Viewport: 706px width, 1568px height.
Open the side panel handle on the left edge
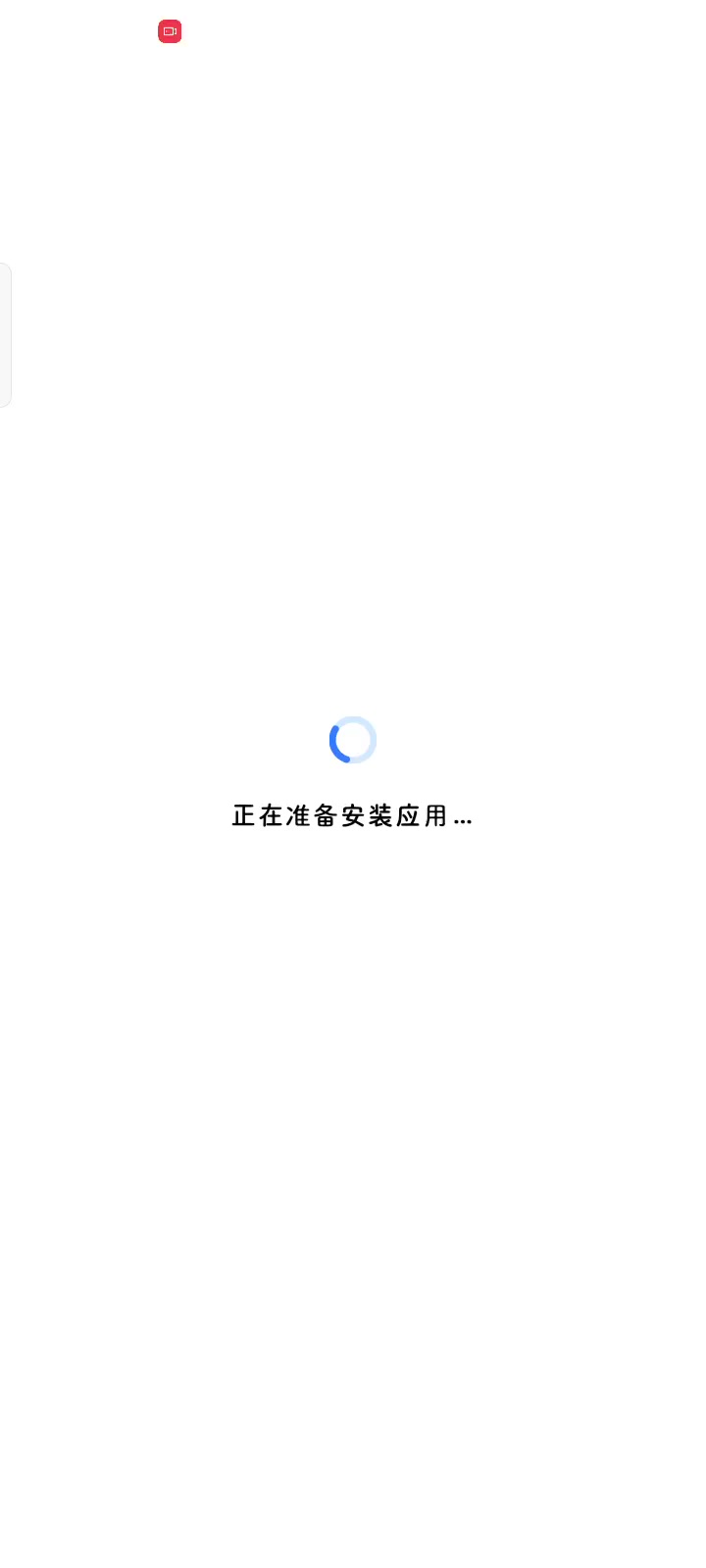coord(6,334)
